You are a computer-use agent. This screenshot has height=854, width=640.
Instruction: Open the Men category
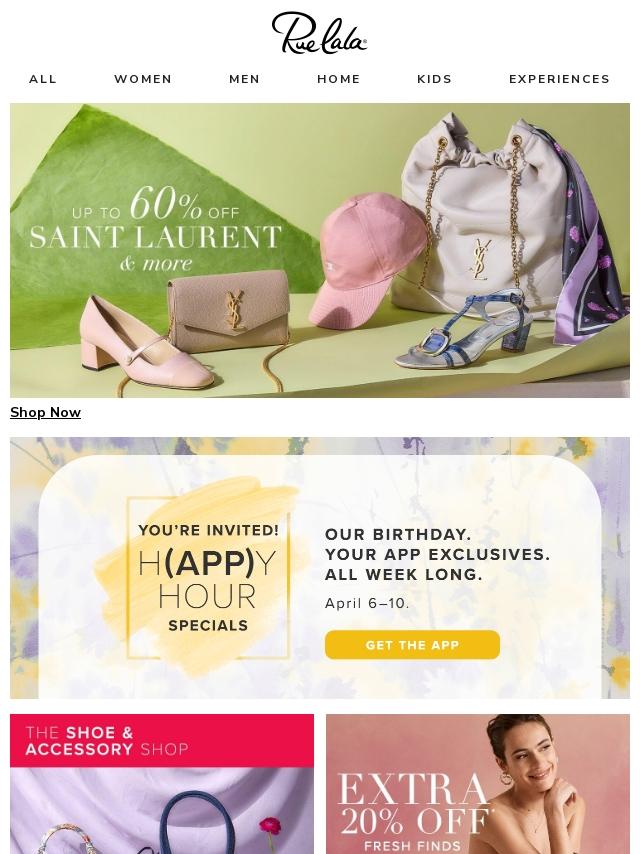[x=244, y=79]
